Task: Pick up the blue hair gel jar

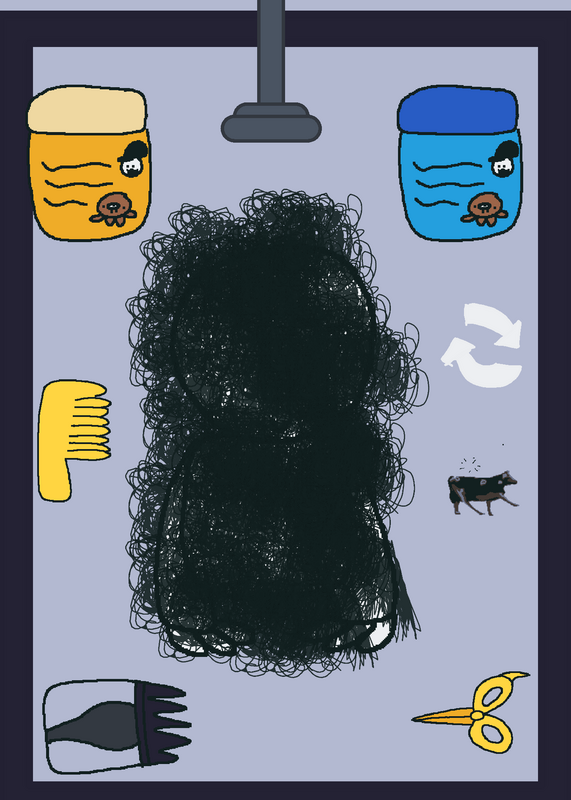Action: point(459,163)
